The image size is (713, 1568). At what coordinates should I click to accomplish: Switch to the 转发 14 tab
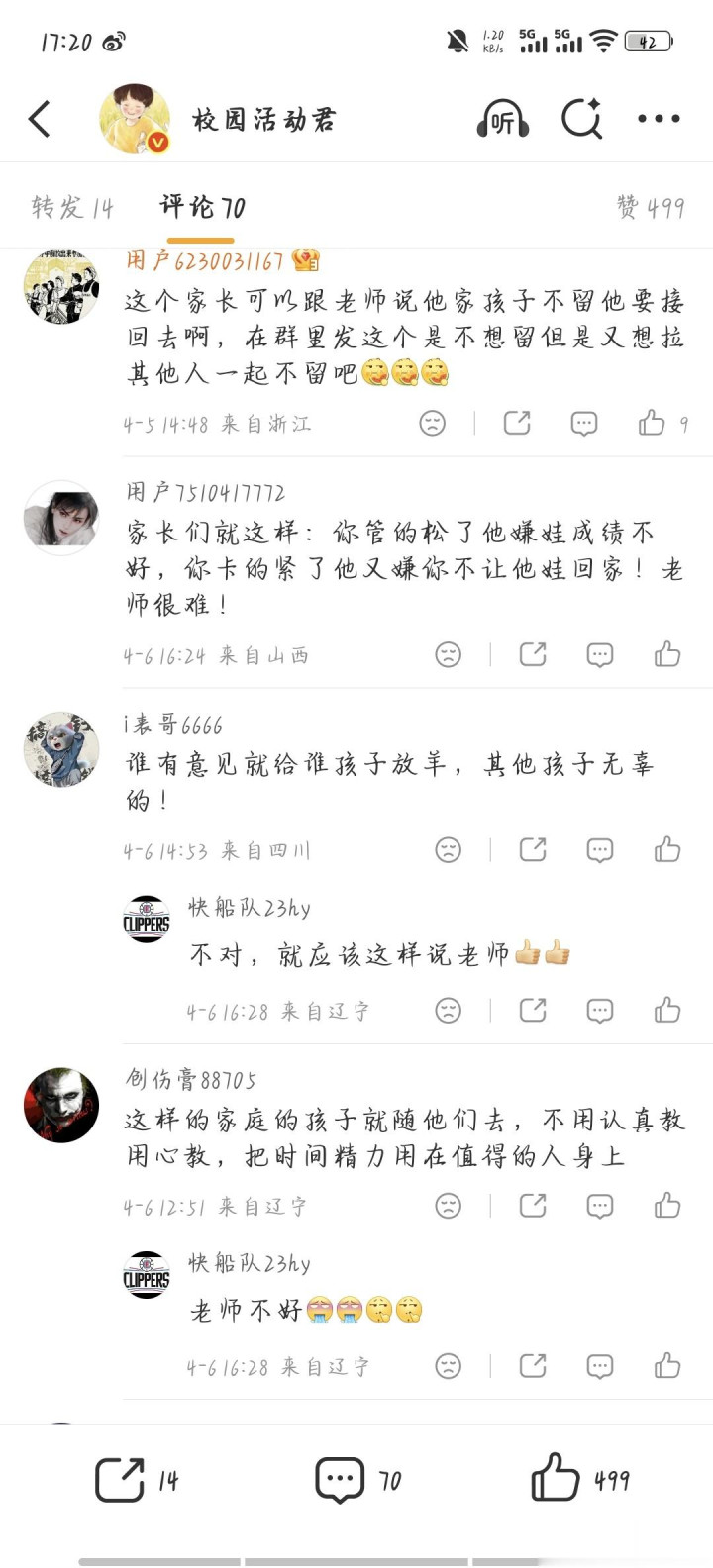coord(71,207)
